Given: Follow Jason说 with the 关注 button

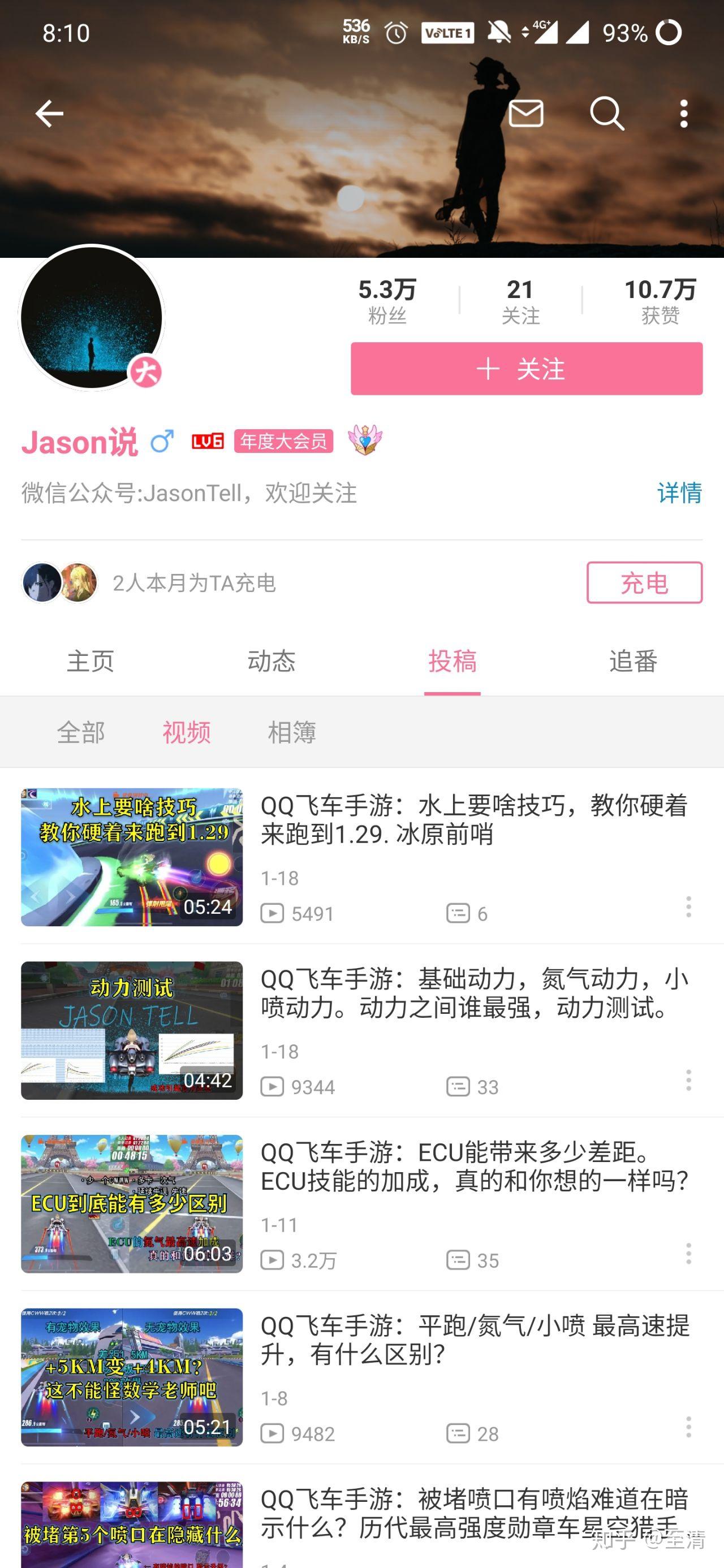Looking at the screenshot, I should pyautogui.click(x=526, y=369).
